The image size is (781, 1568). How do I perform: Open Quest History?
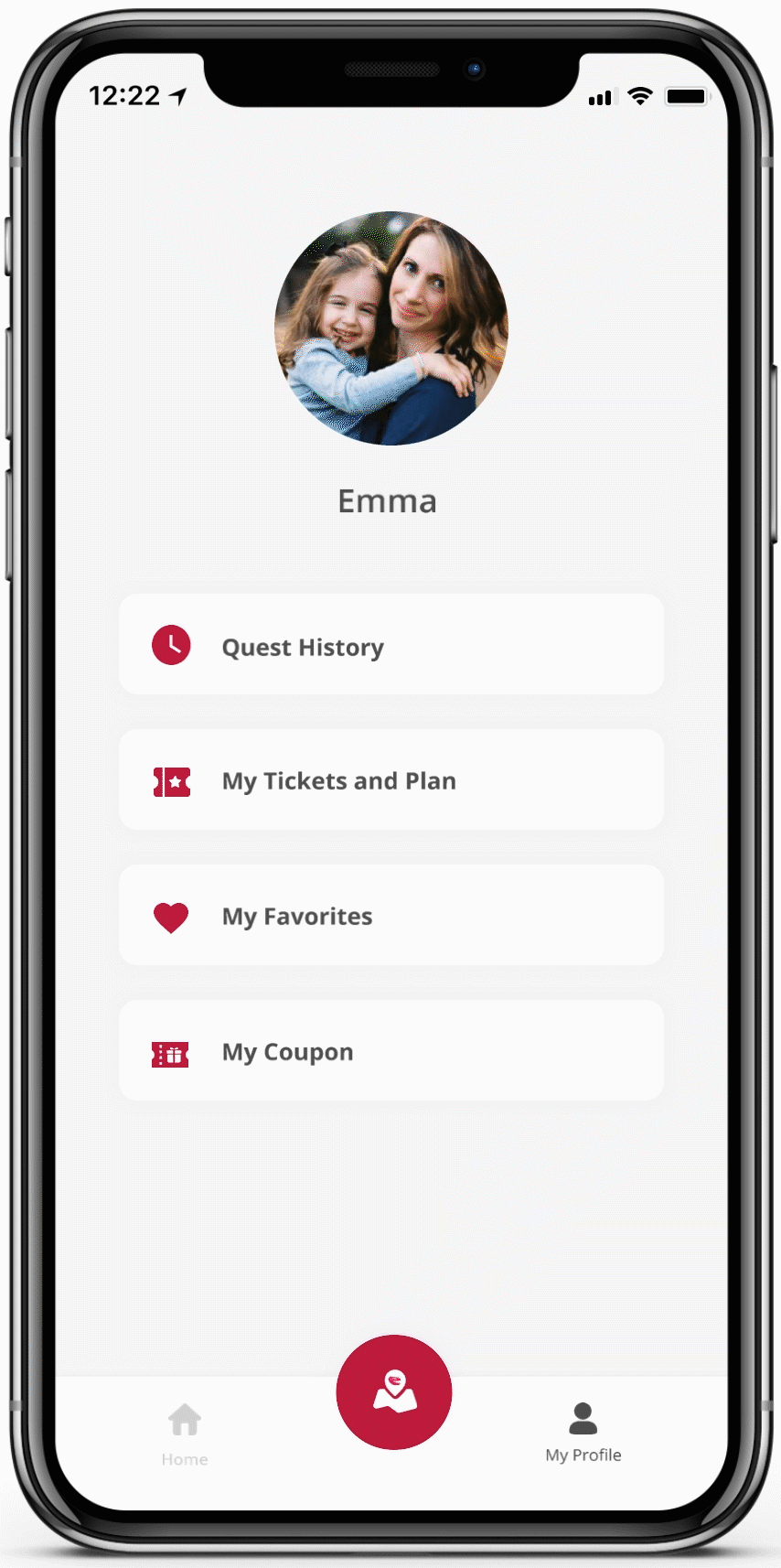[390, 645]
